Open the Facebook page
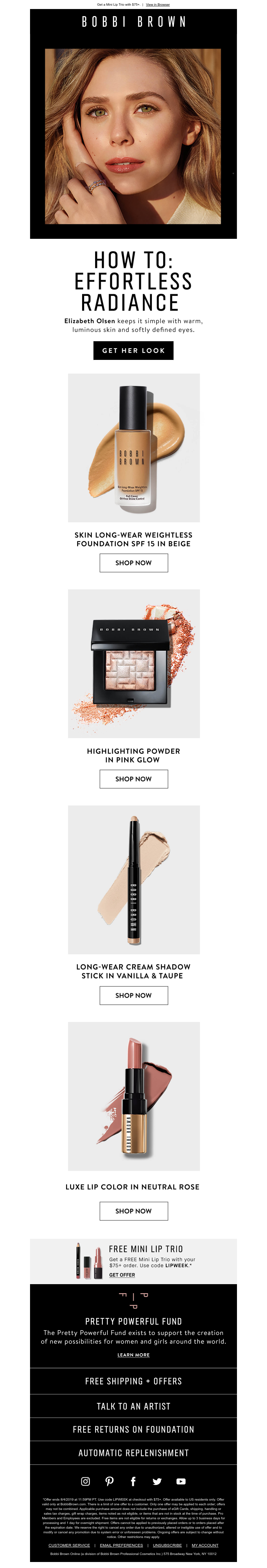This screenshot has width=267, height=1568. coord(133,1482)
